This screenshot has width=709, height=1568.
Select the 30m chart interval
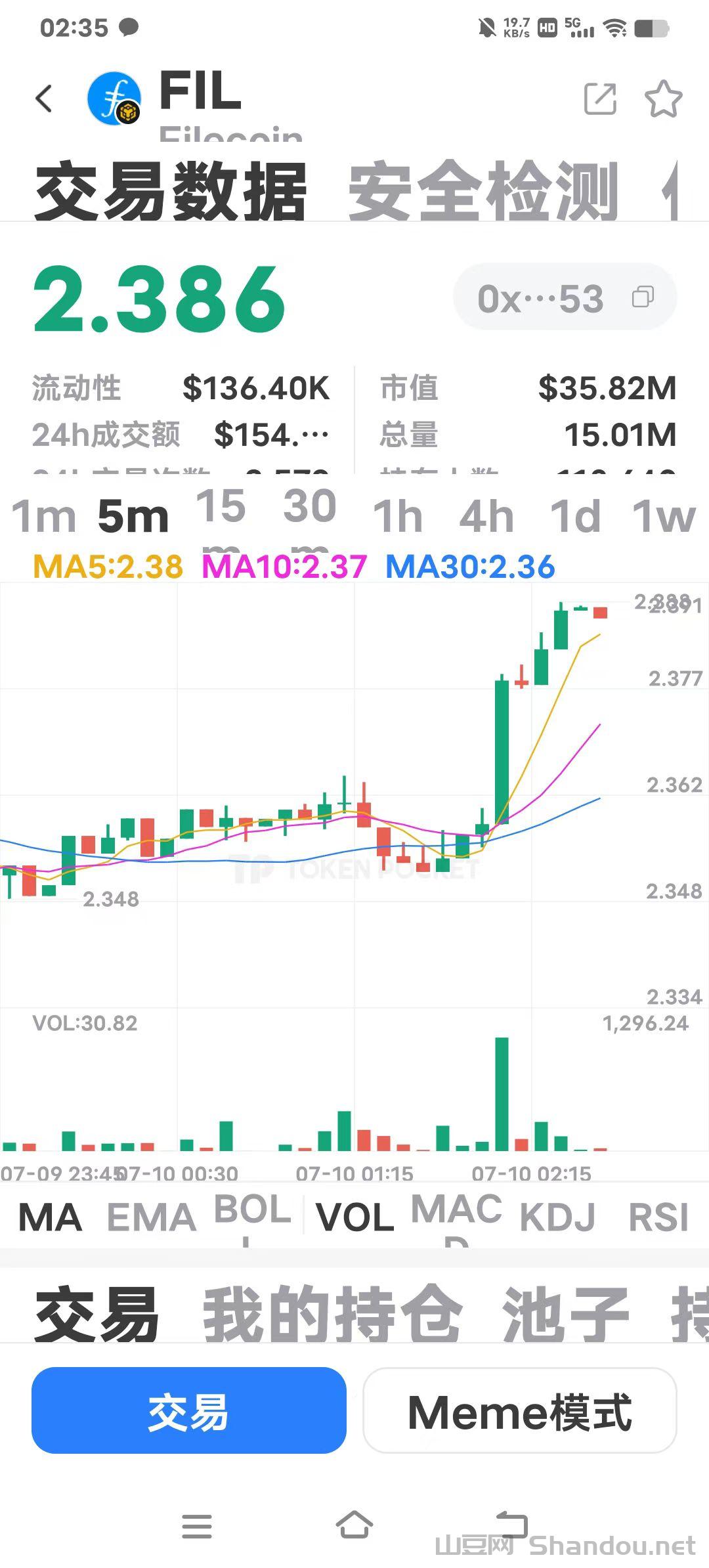pyautogui.click(x=310, y=516)
